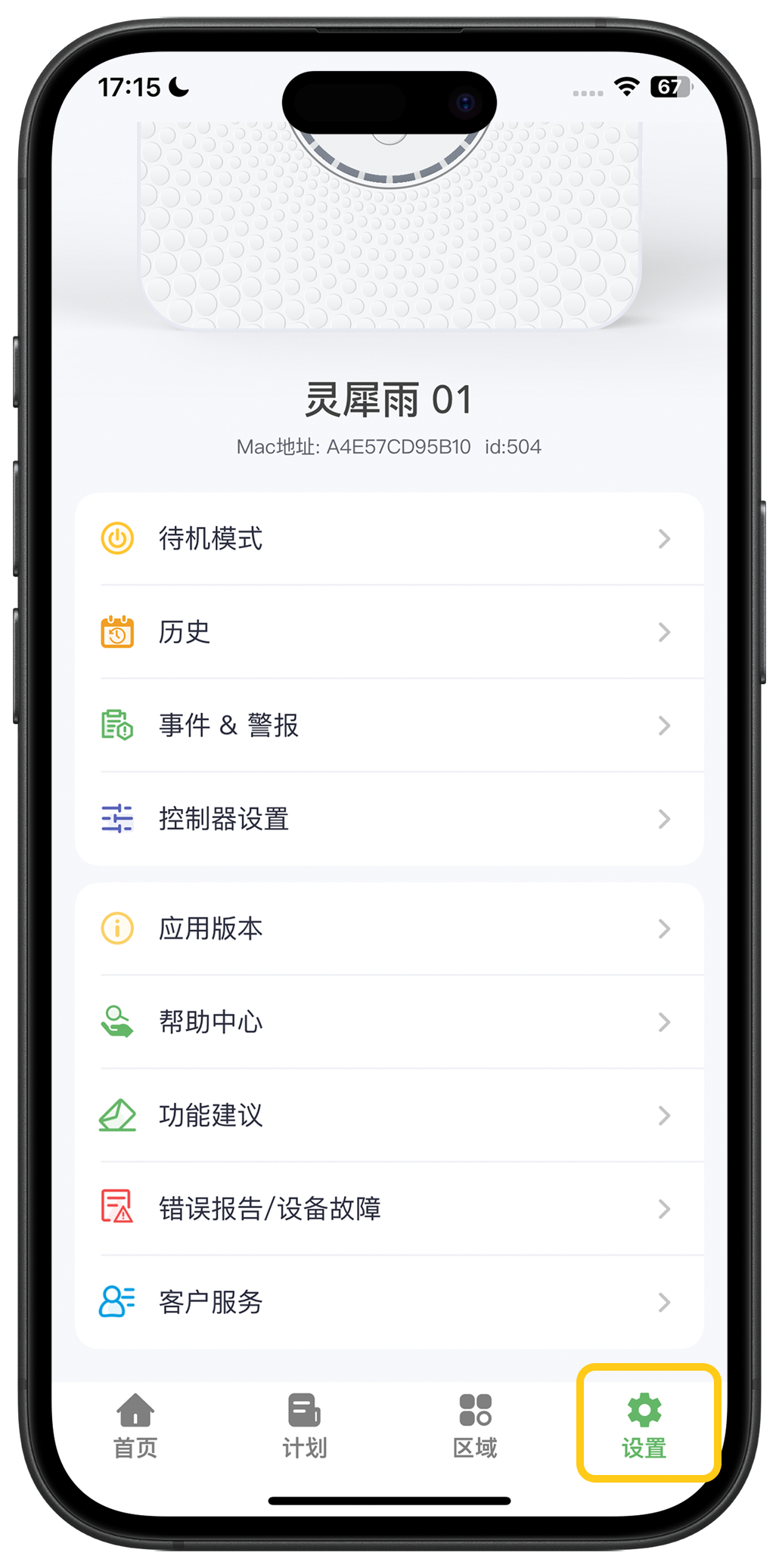This screenshot has height=1568, width=779.
Task: Switch to the 区域 tab
Action: 475,1425
